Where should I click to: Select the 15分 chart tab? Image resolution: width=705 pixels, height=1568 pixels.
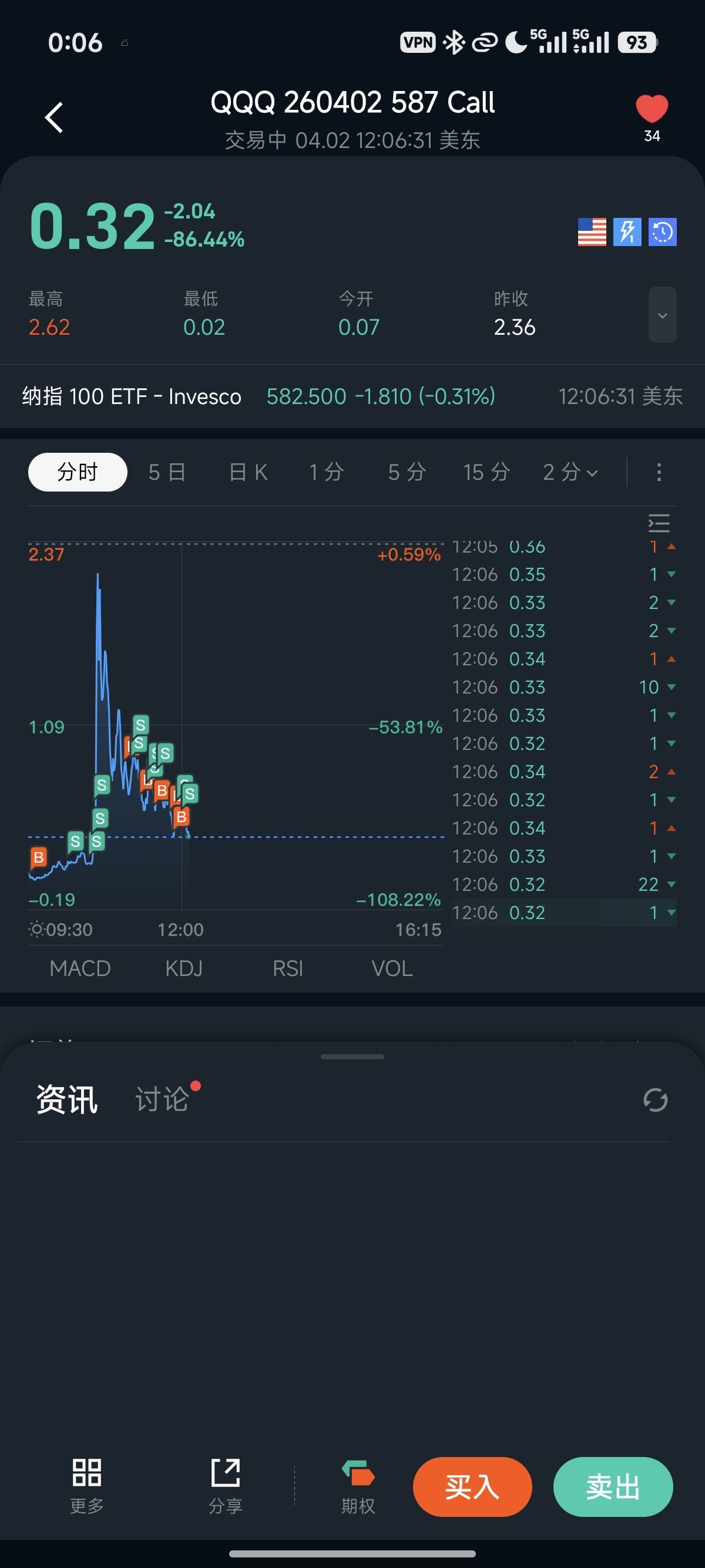[486, 472]
